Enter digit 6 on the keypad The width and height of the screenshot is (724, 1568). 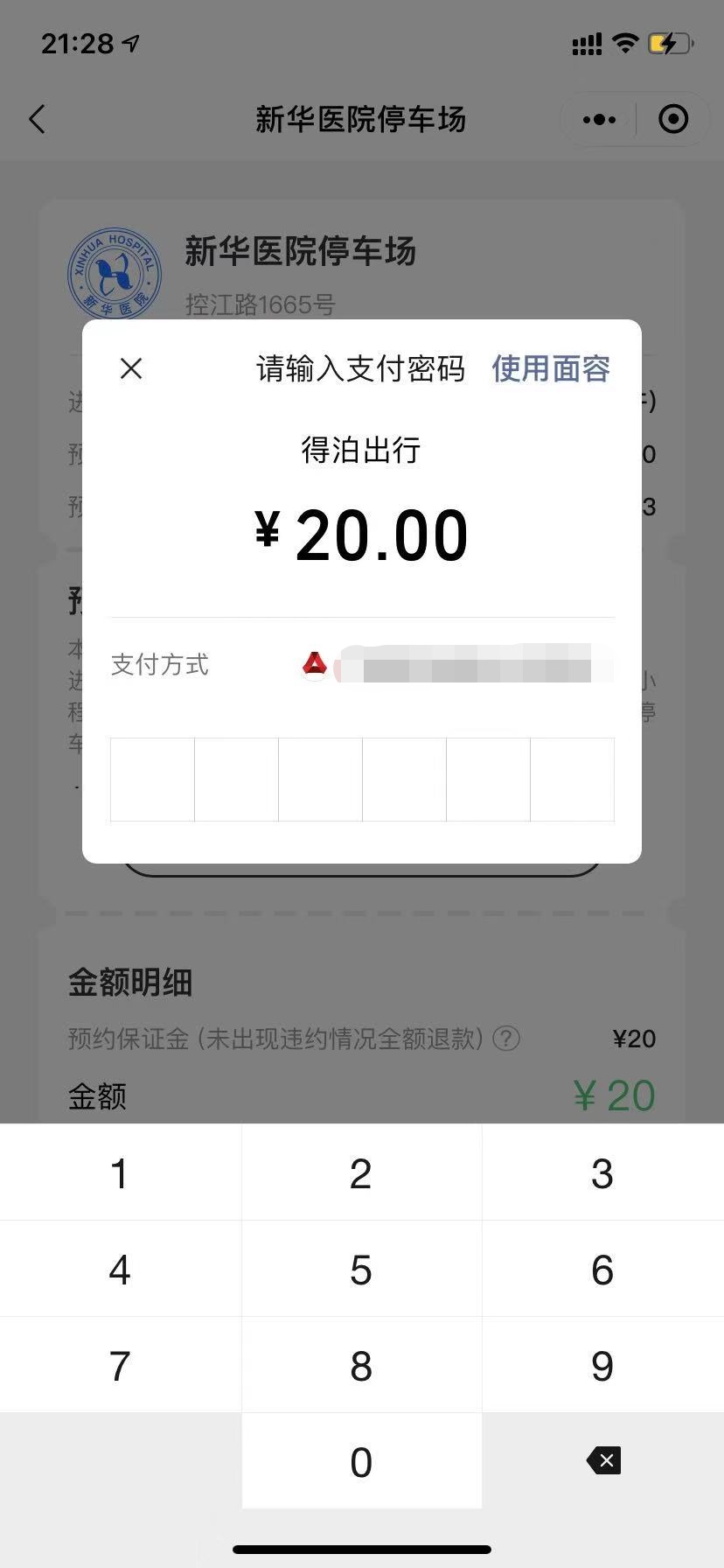tap(602, 1270)
